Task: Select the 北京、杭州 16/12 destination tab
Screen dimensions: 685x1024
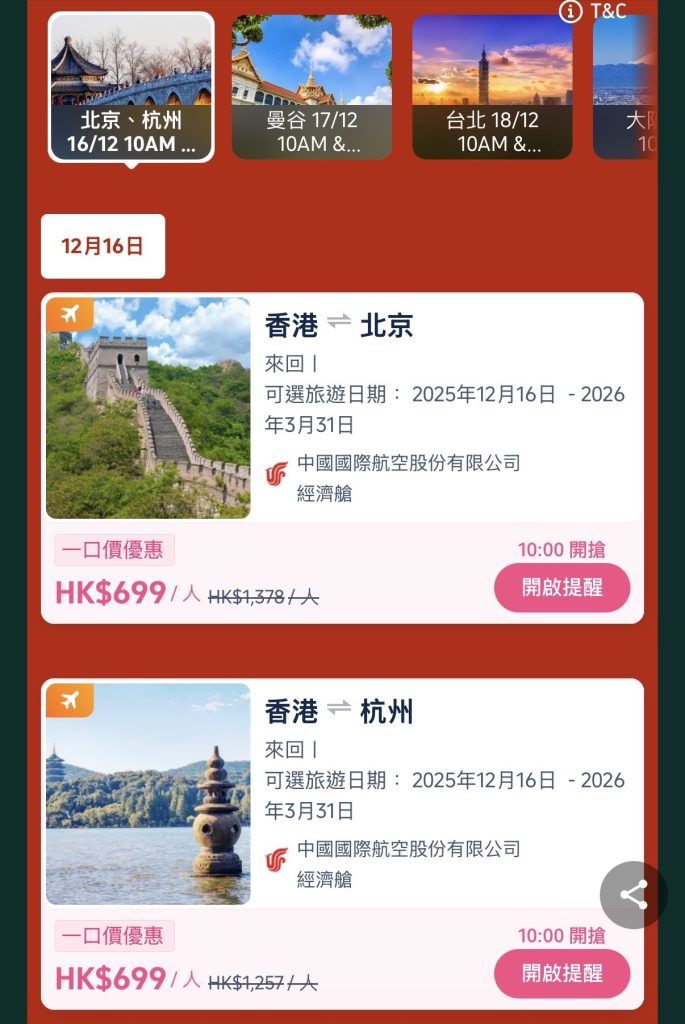Action: coord(131,87)
